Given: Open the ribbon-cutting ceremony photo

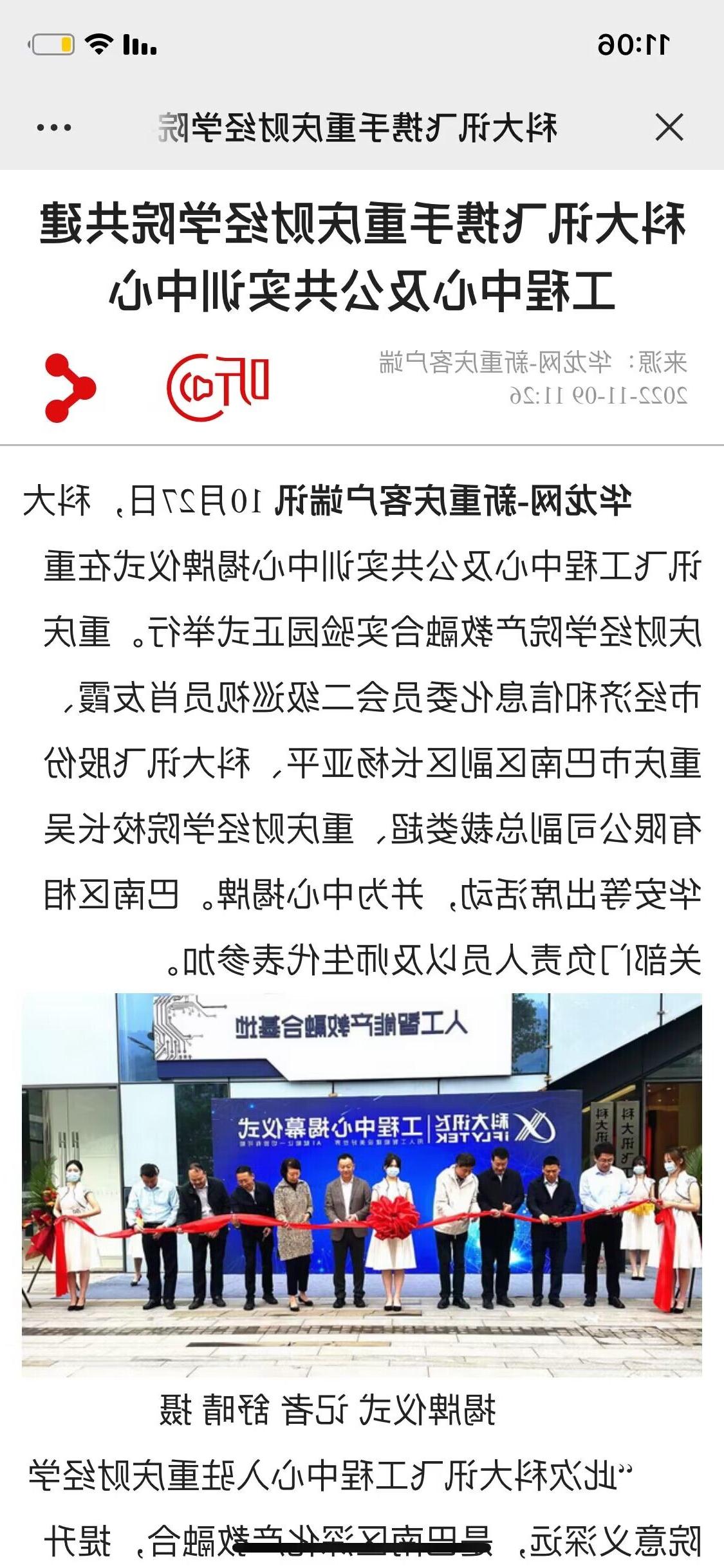Looking at the screenshot, I should click(362, 1185).
